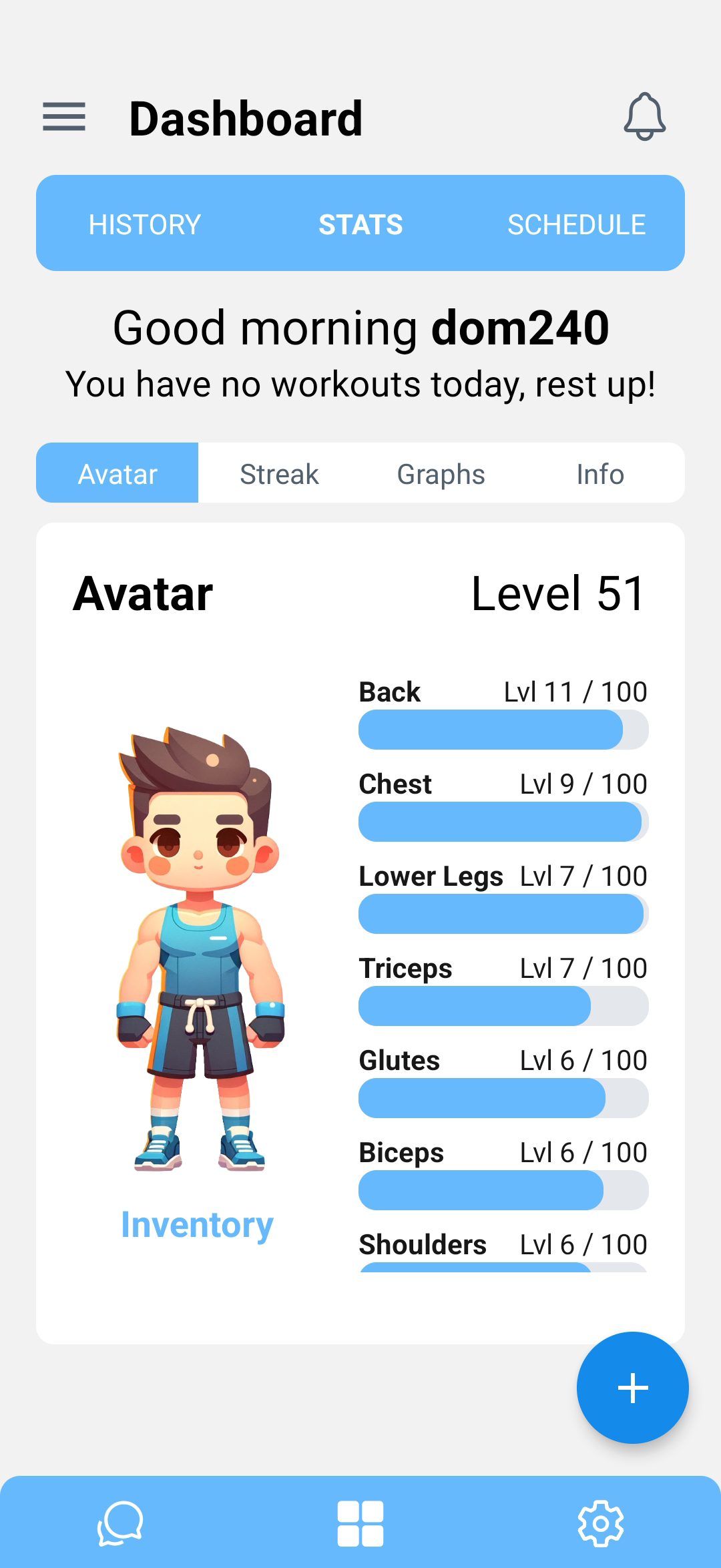Switch to the HISTORY tab
This screenshot has height=1568, width=721.
144,224
